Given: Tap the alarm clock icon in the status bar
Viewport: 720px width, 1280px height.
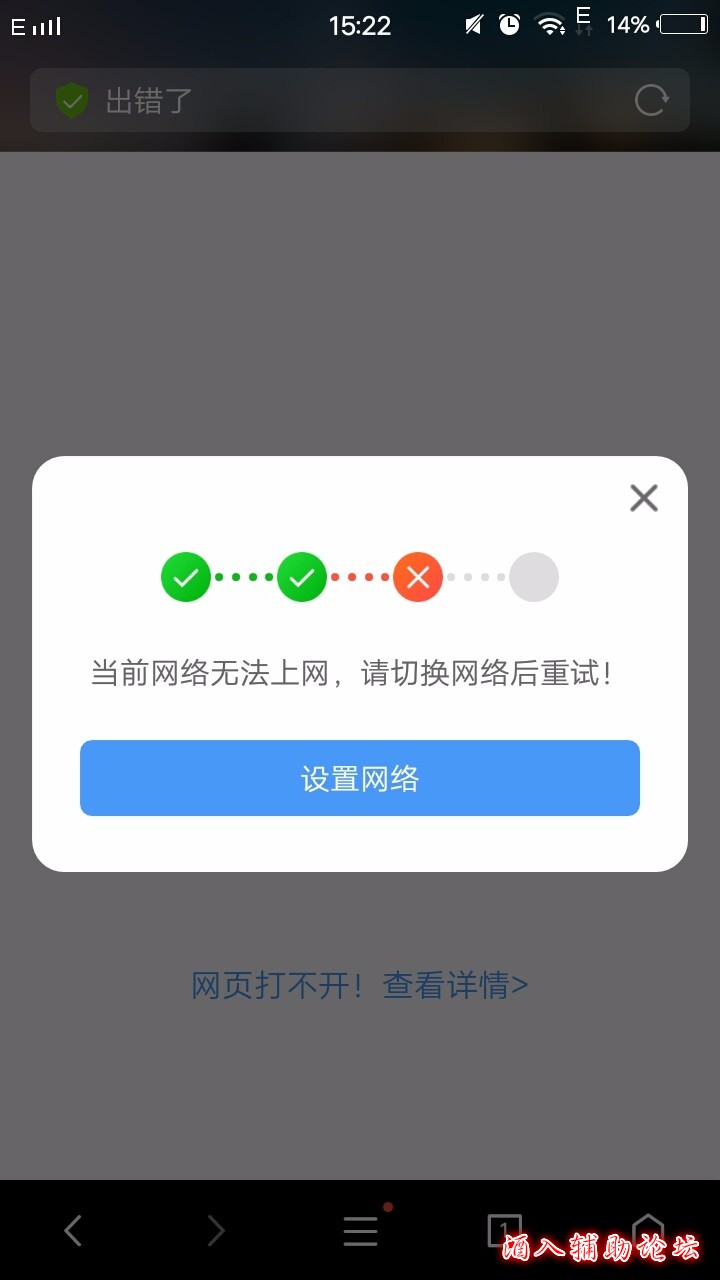Looking at the screenshot, I should click(x=510, y=24).
